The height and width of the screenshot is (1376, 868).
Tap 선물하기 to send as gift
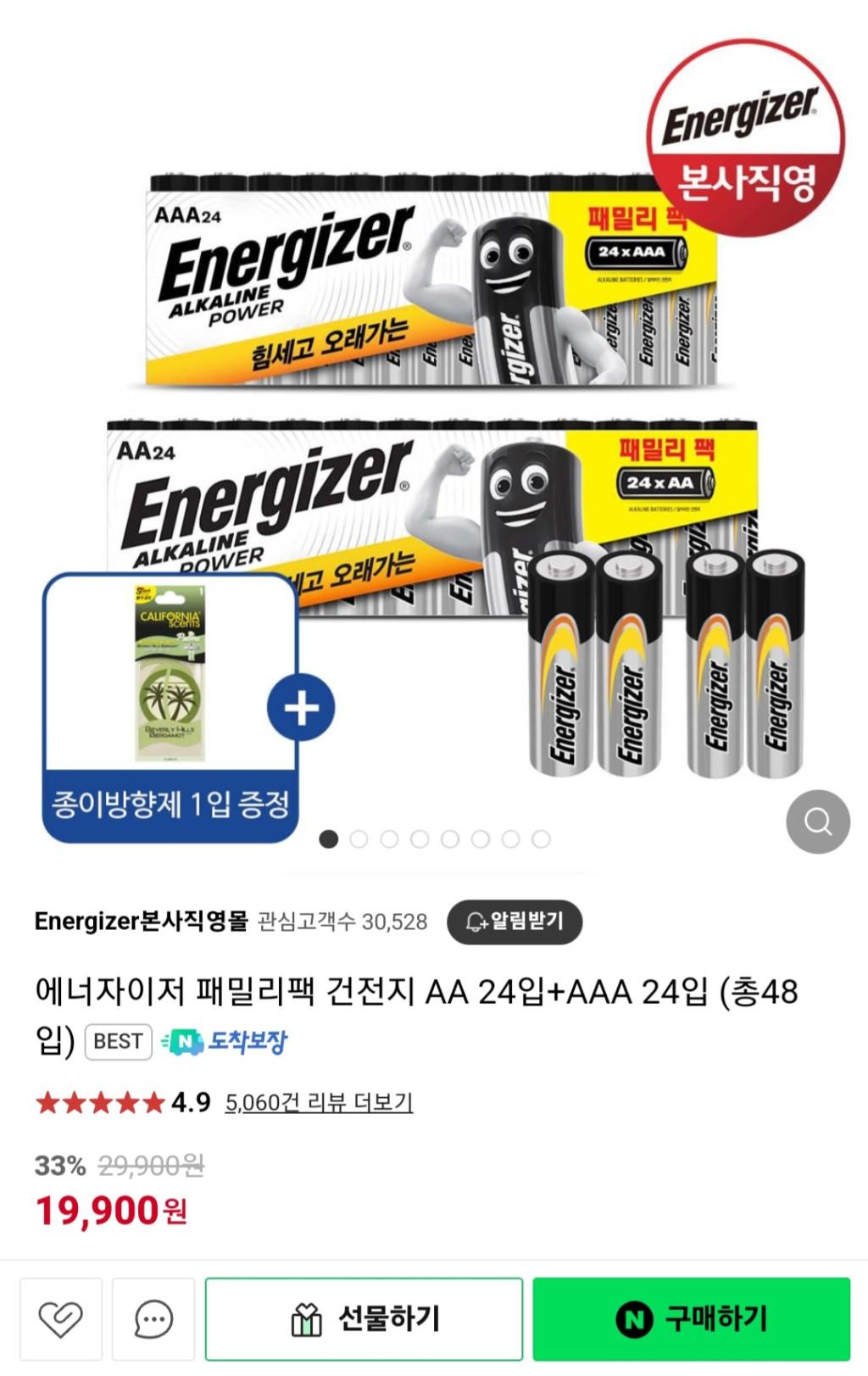pyautogui.click(x=364, y=1319)
